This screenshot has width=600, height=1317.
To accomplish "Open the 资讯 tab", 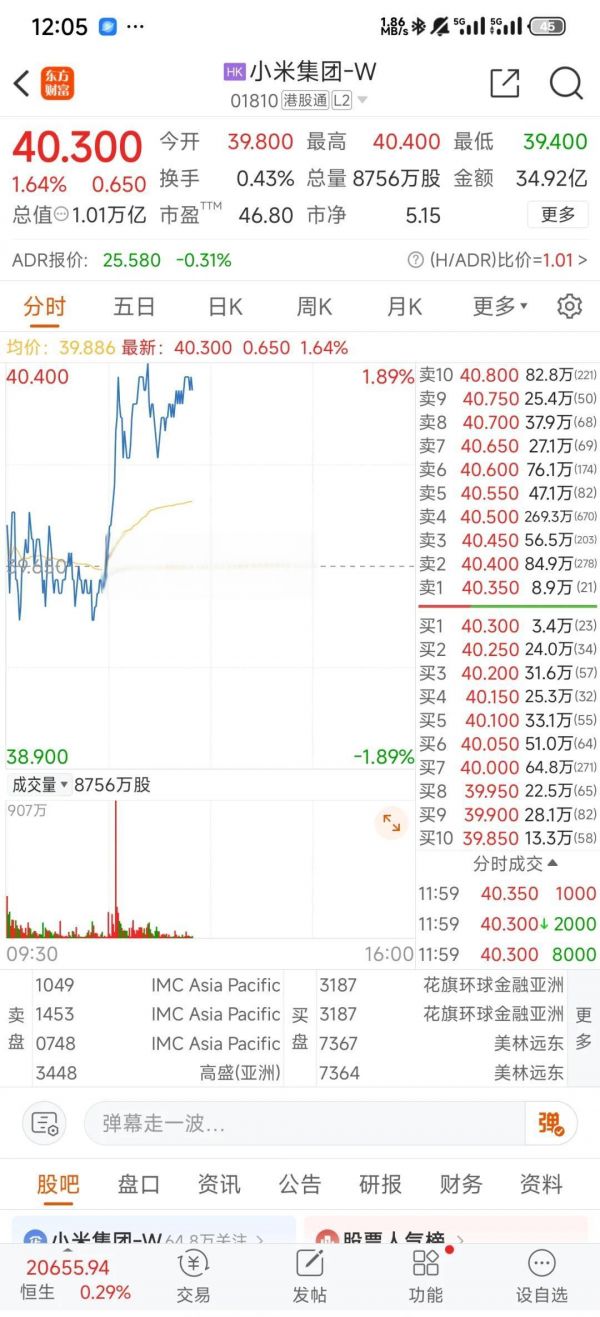I will point(218,1184).
